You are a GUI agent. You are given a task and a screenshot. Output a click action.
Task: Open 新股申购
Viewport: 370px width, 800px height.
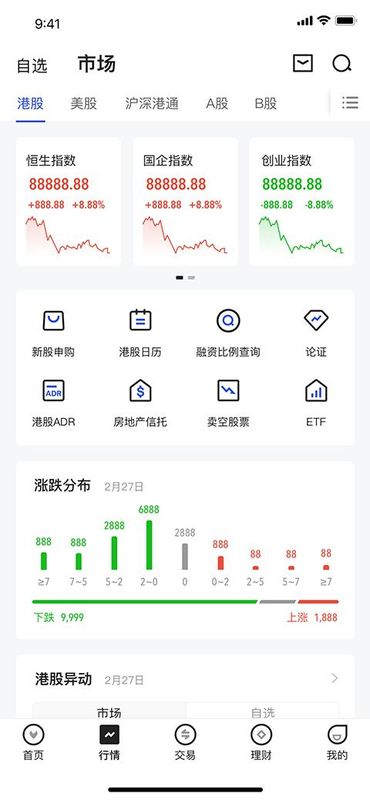pos(53,333)
